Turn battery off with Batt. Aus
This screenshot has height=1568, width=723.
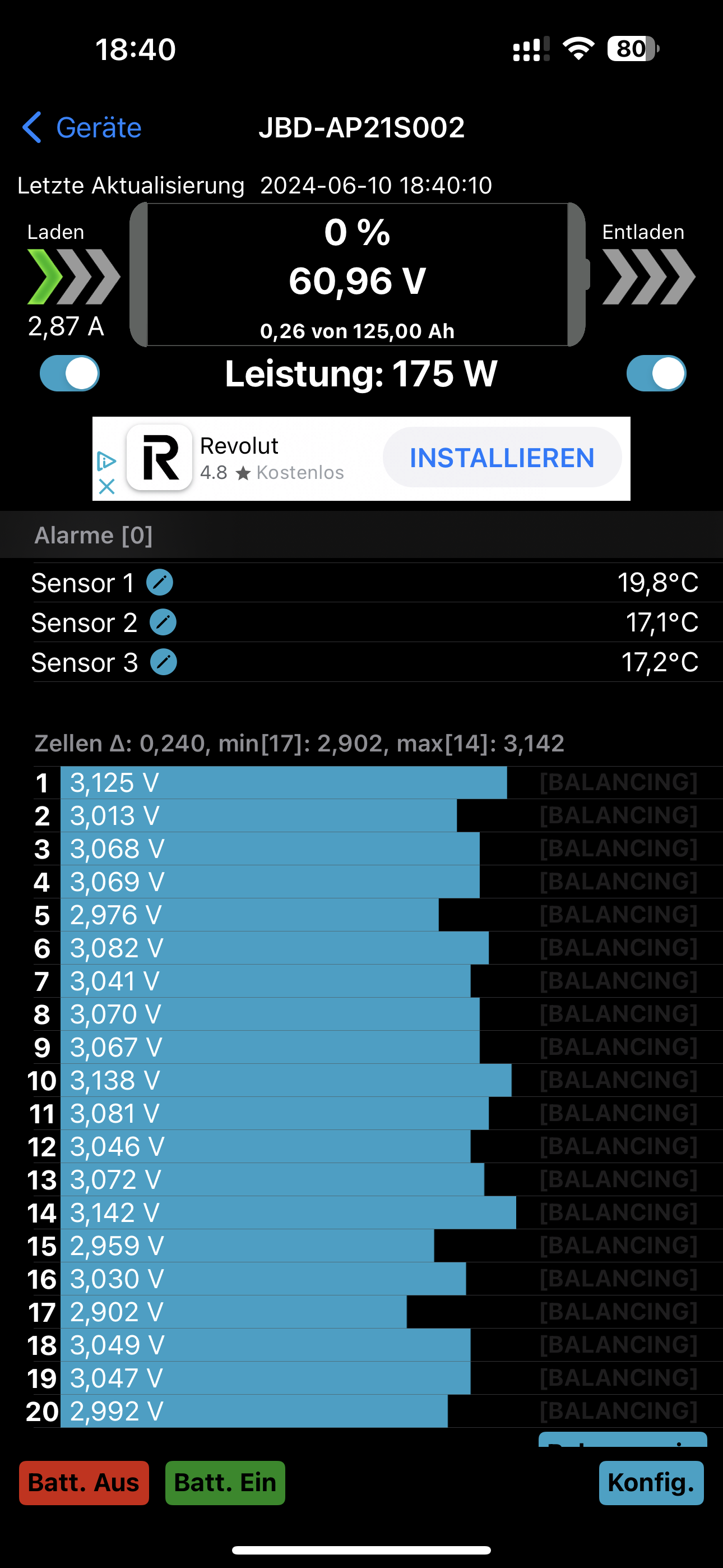pos(84,1483)
